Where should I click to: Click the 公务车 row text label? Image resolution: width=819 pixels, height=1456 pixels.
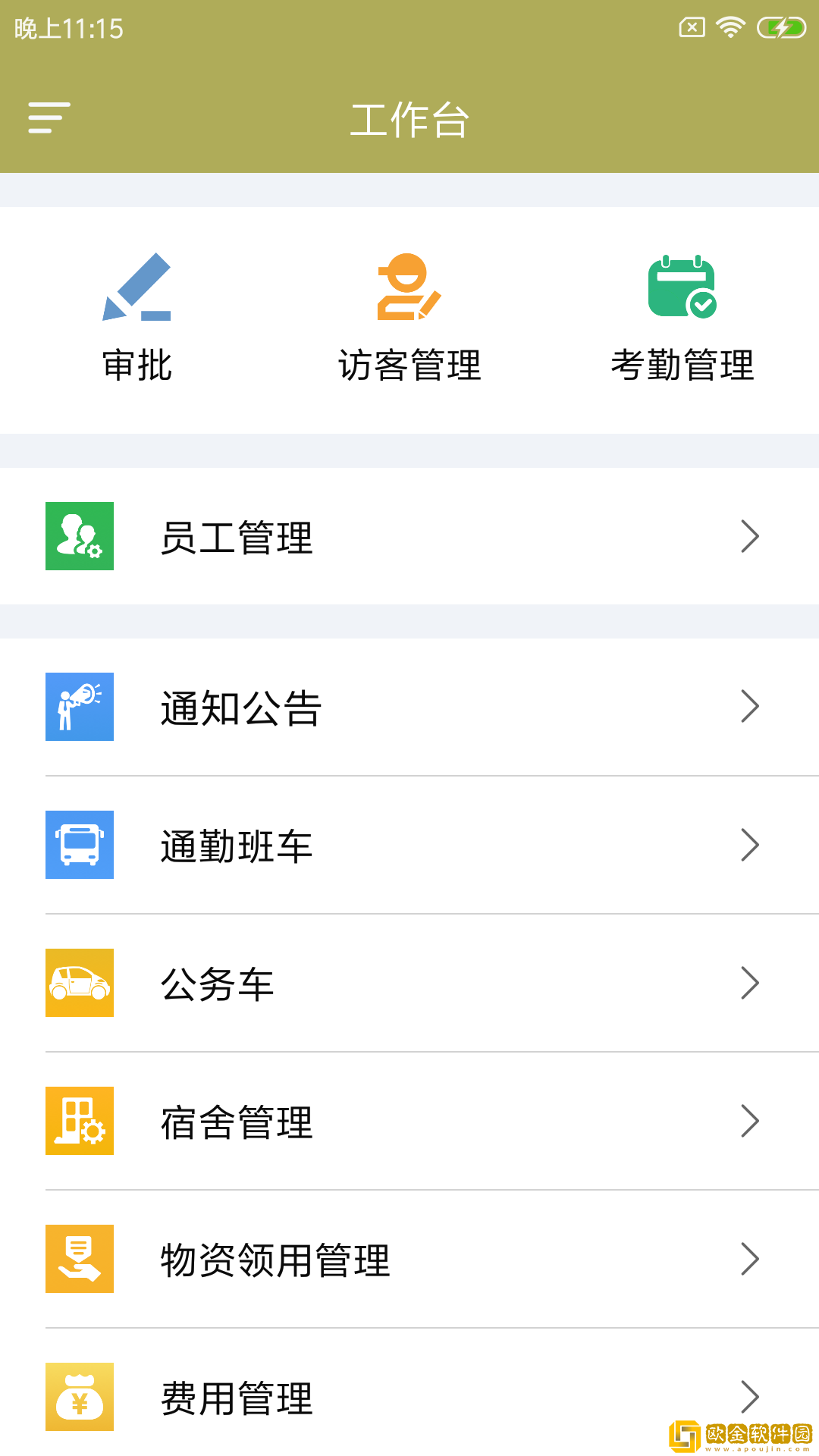pyautogui.click(x=218, y=984)
